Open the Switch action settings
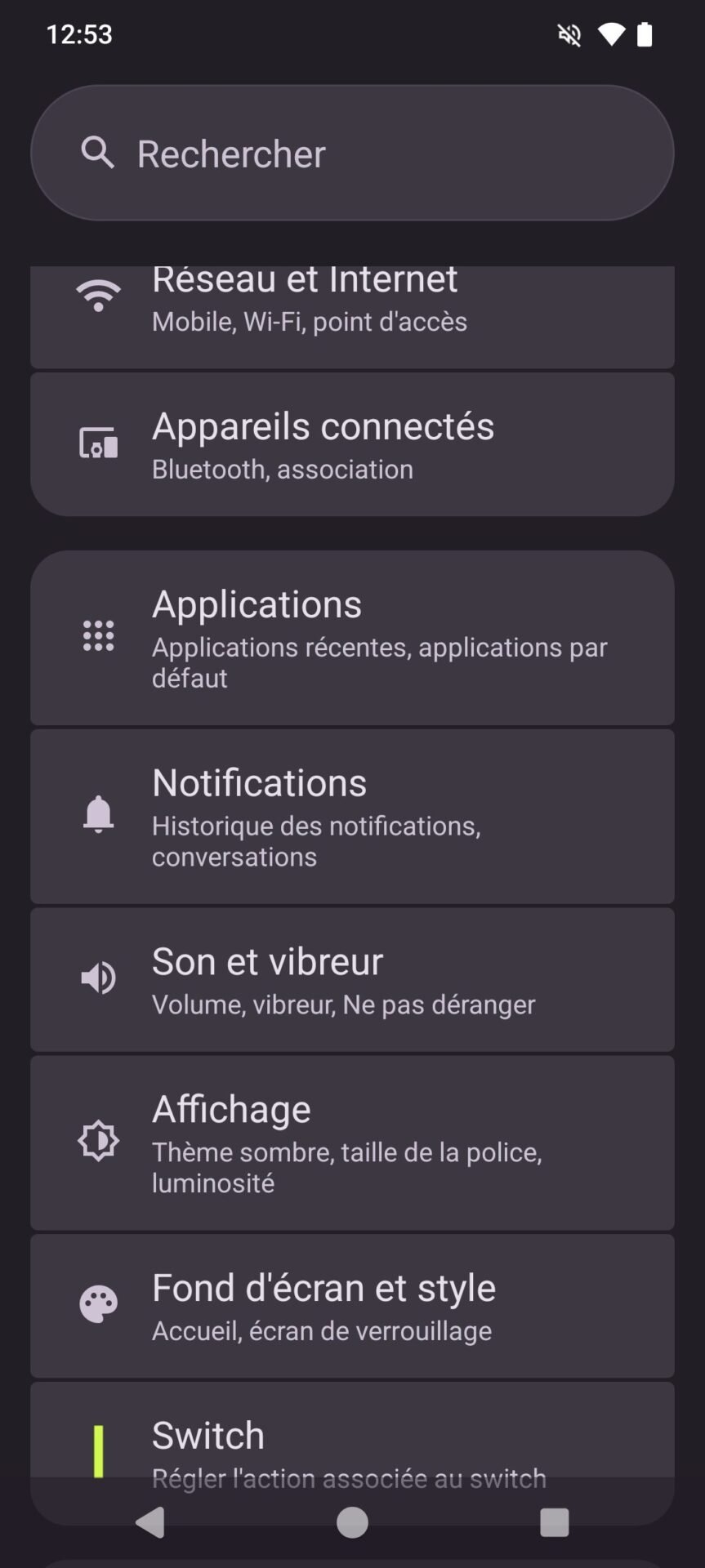 (352, 1430)
